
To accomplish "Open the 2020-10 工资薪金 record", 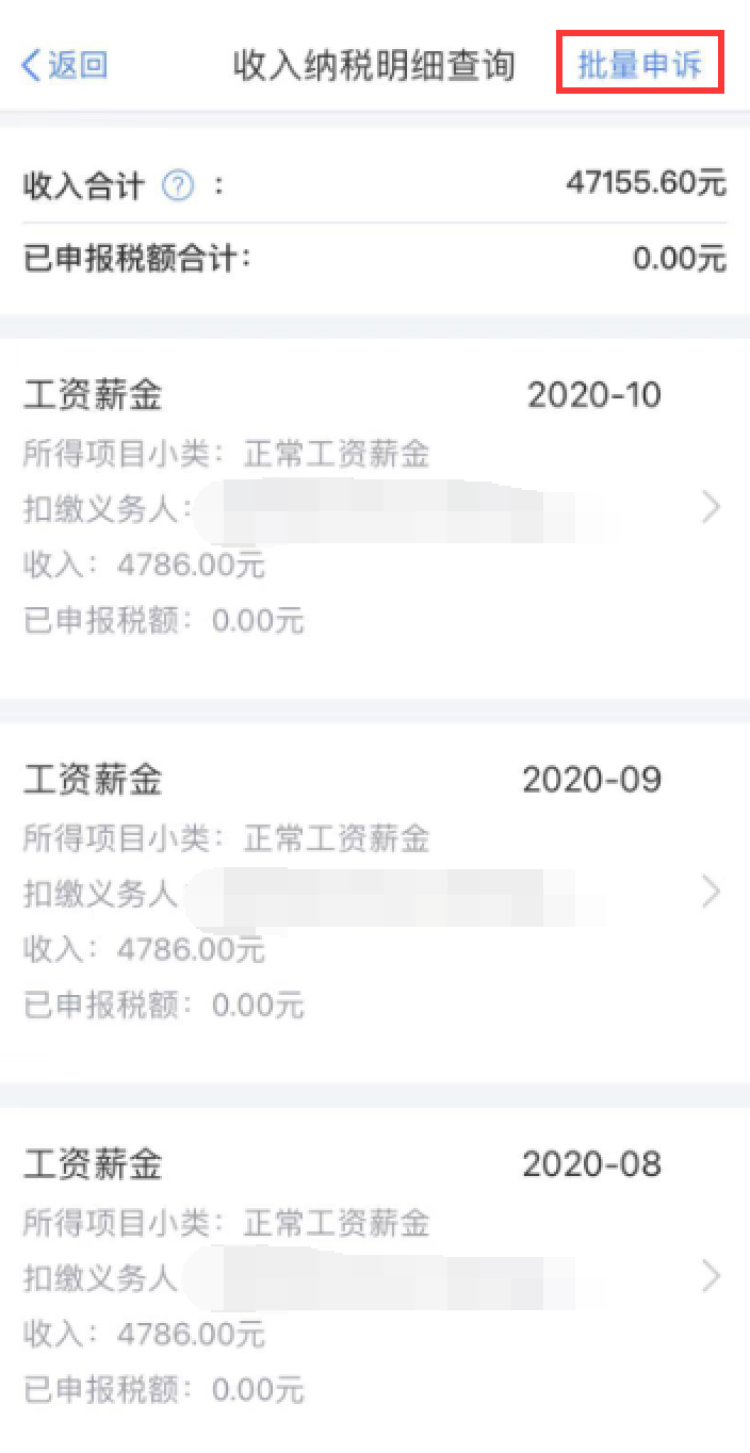I will click(375, 508).
